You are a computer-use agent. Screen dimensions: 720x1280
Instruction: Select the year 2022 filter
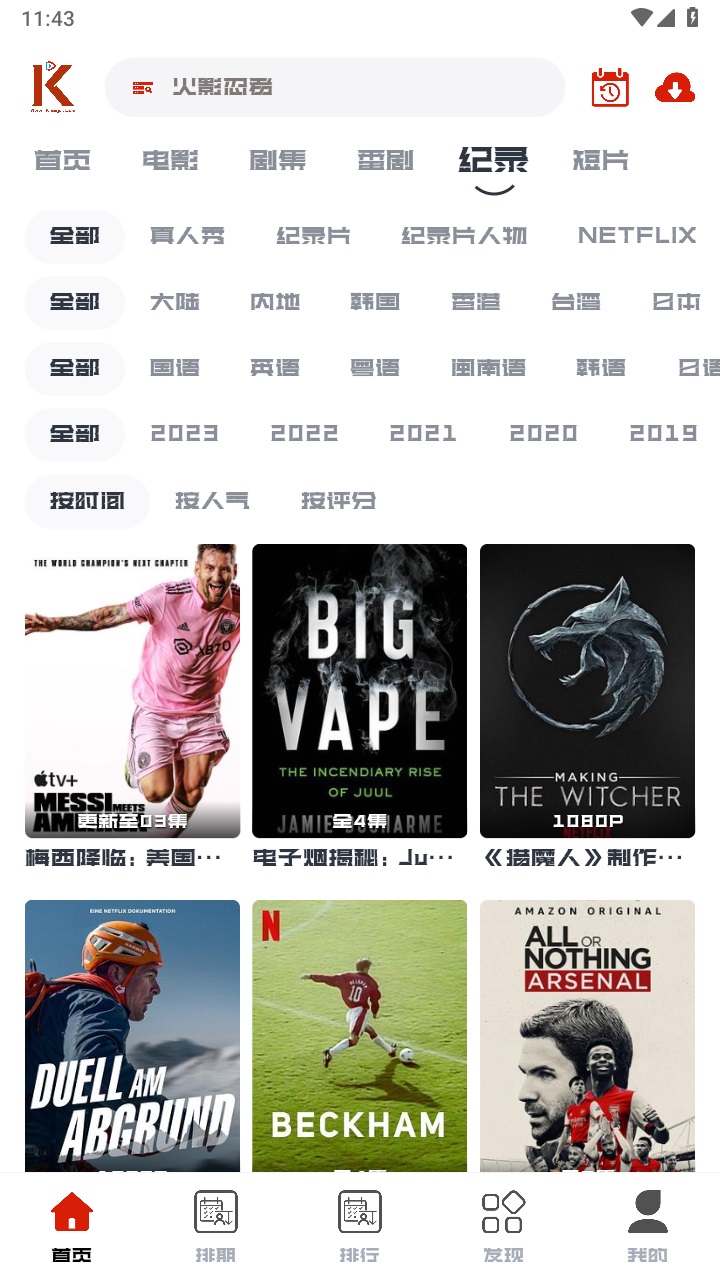point(304,434)
